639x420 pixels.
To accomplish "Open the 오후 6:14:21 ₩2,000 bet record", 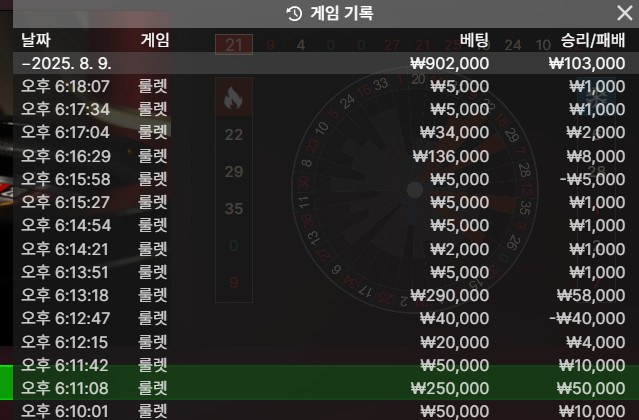I will pyautogui.click(x=320, y=248).
